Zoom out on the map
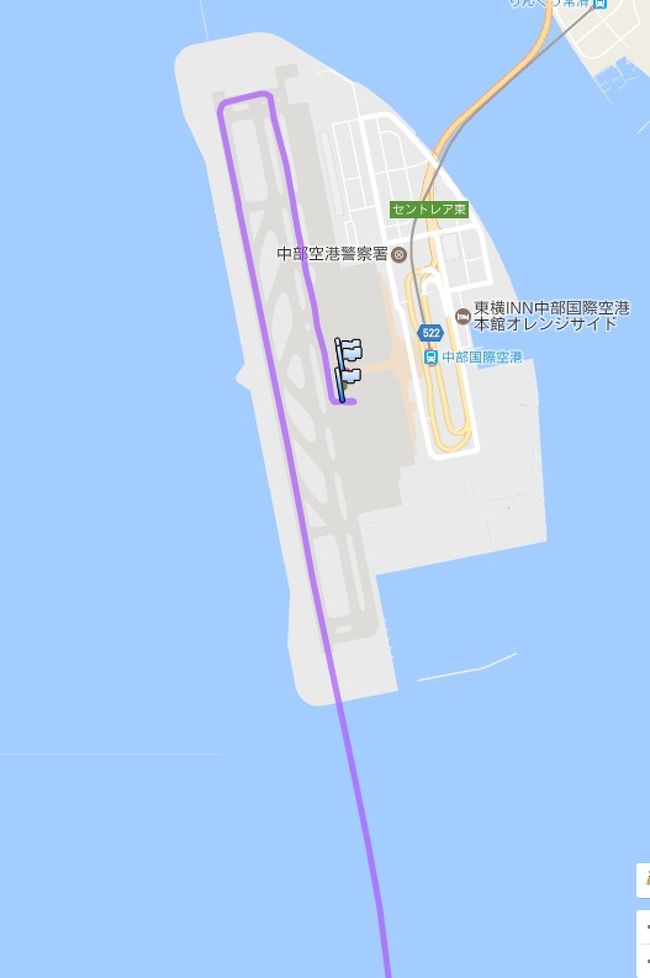 pos(643,960)
